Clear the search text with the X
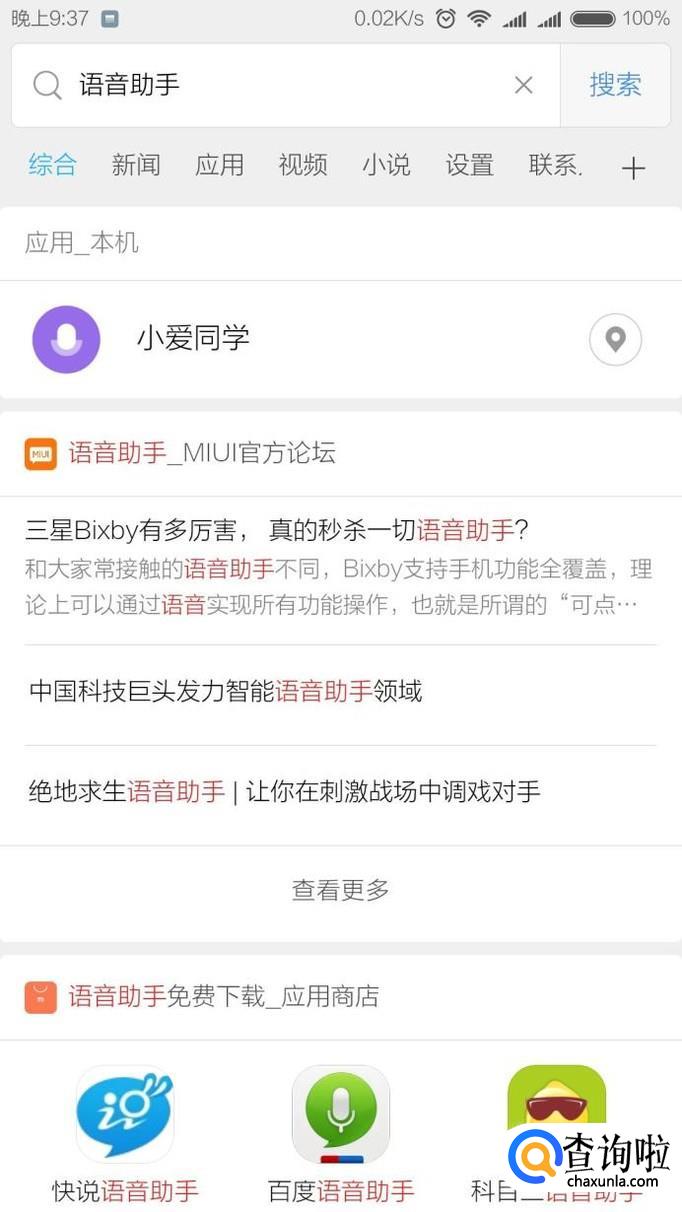The width and height of the screenshot is (682, 1212). pyautogui.click(x=523, y=85)
